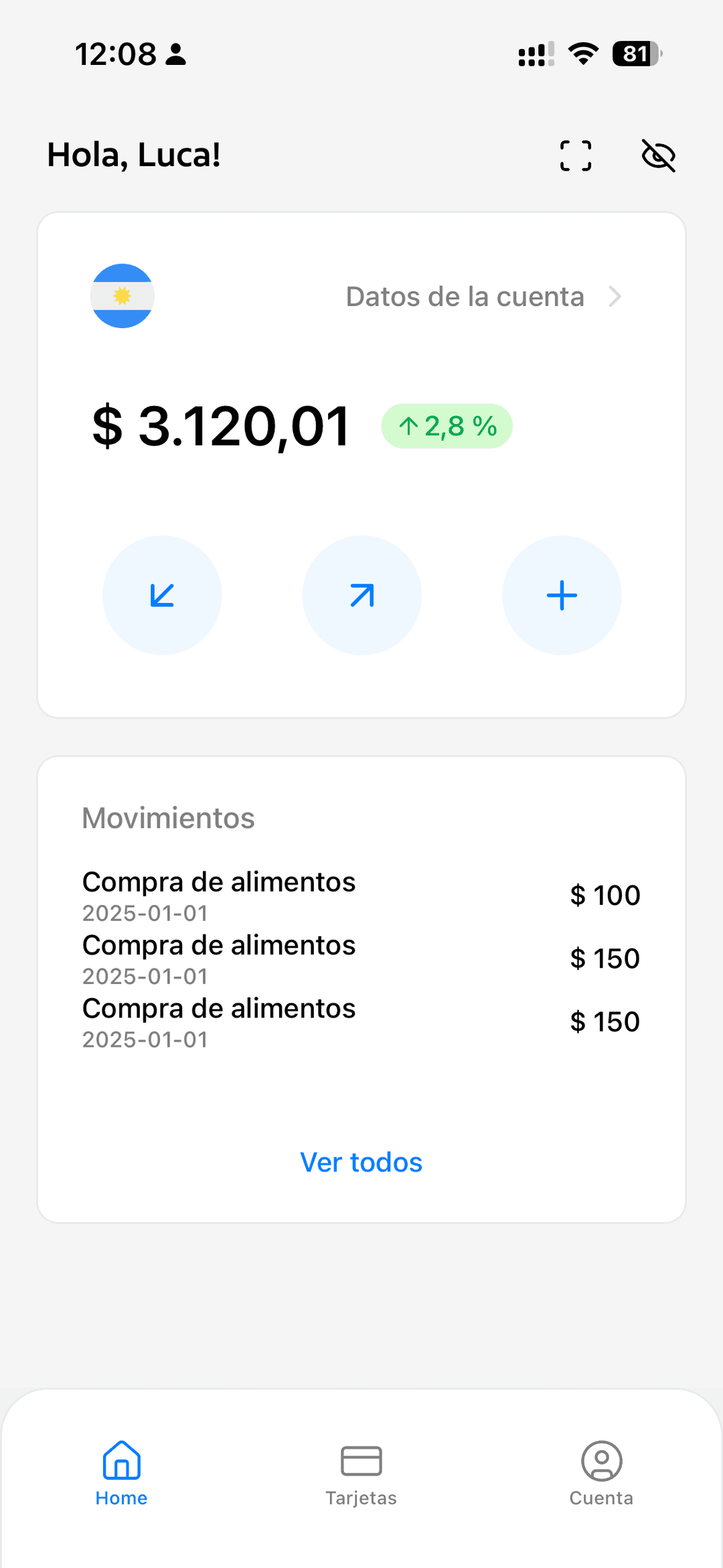Toggle balance visibility with the eye icon
Screen dimensions: 723x1568
point(658,155)
